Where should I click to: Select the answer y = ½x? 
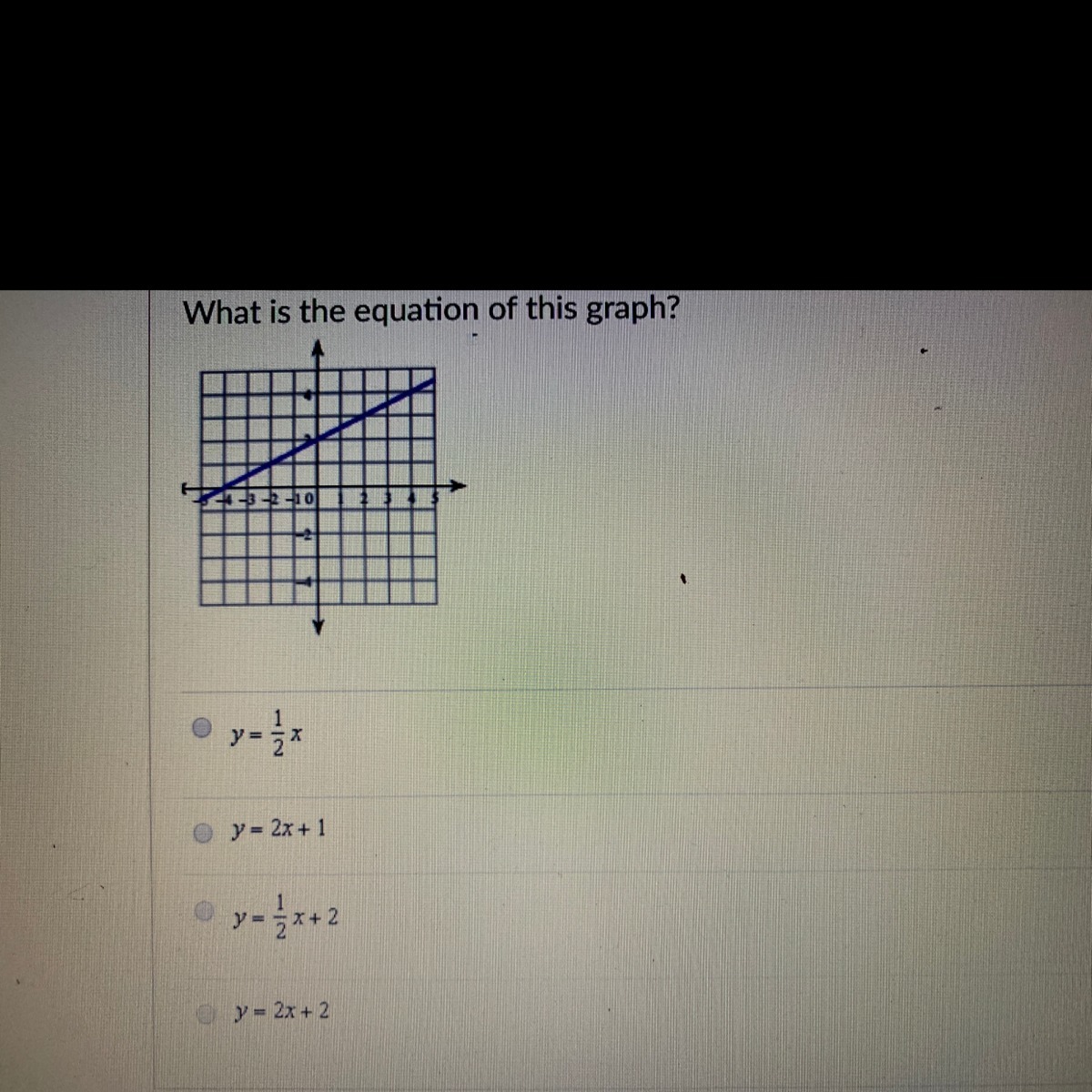tap(202, 726)
